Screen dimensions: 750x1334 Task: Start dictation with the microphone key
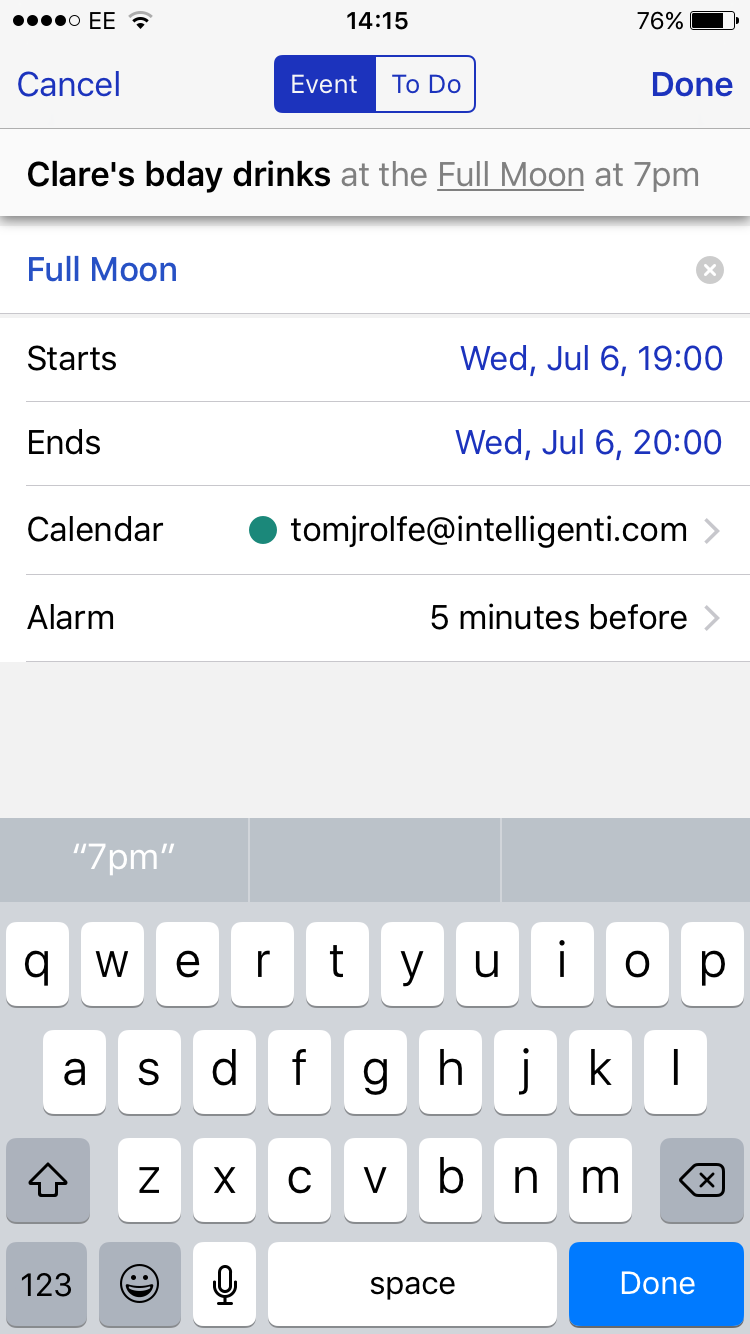[x=225, y=1284]
